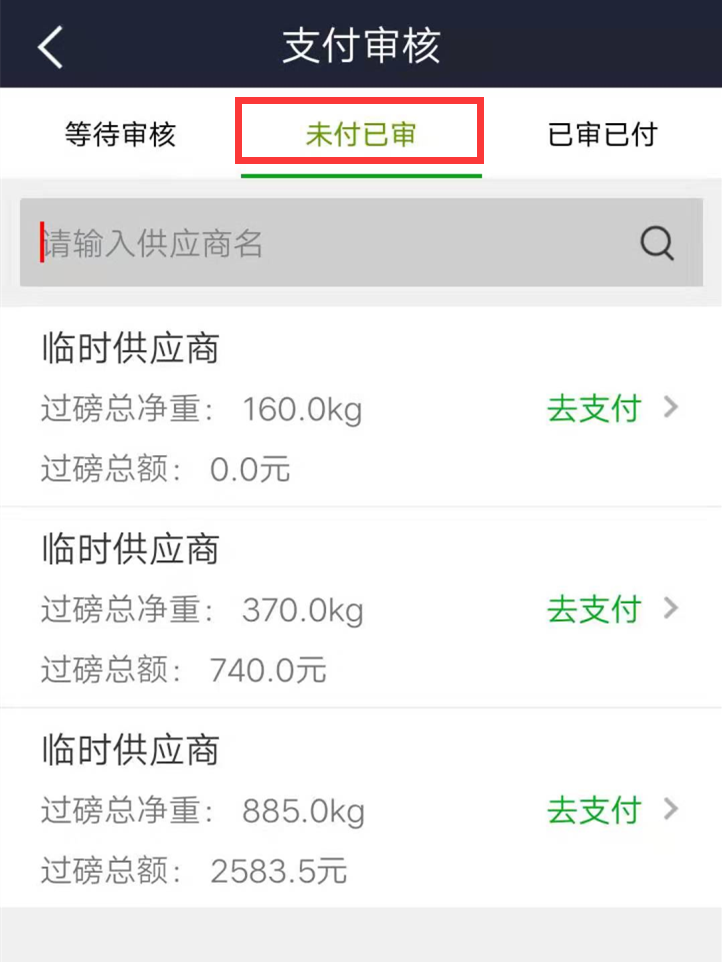This screenshot has height=962, width=722.
Task: Tap the magnifier search icon
Action: 657,243
